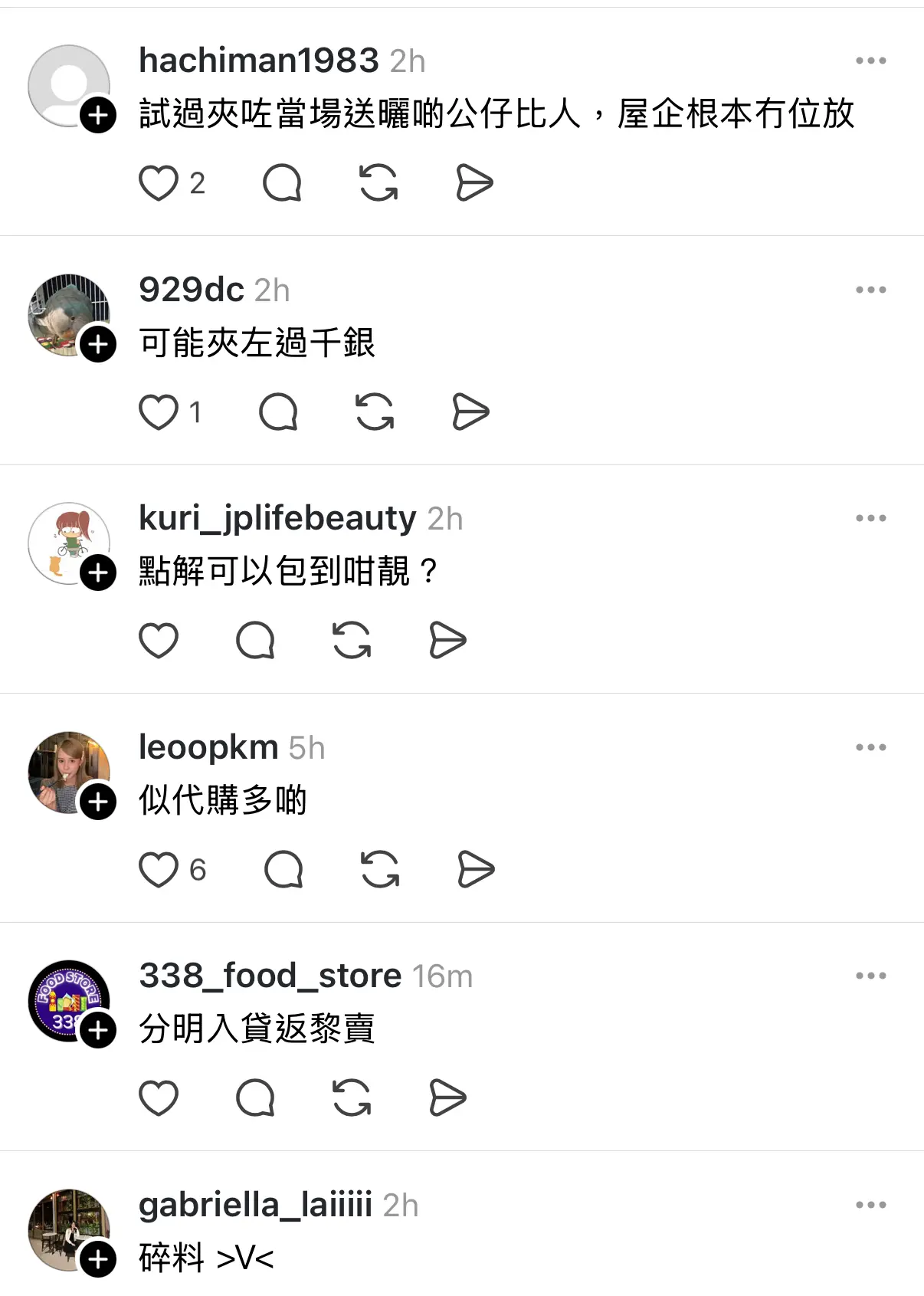This screenshot has height=1296, width=924.
Task: Like hachiman1983's comment
Action: [x=159, y=183]
